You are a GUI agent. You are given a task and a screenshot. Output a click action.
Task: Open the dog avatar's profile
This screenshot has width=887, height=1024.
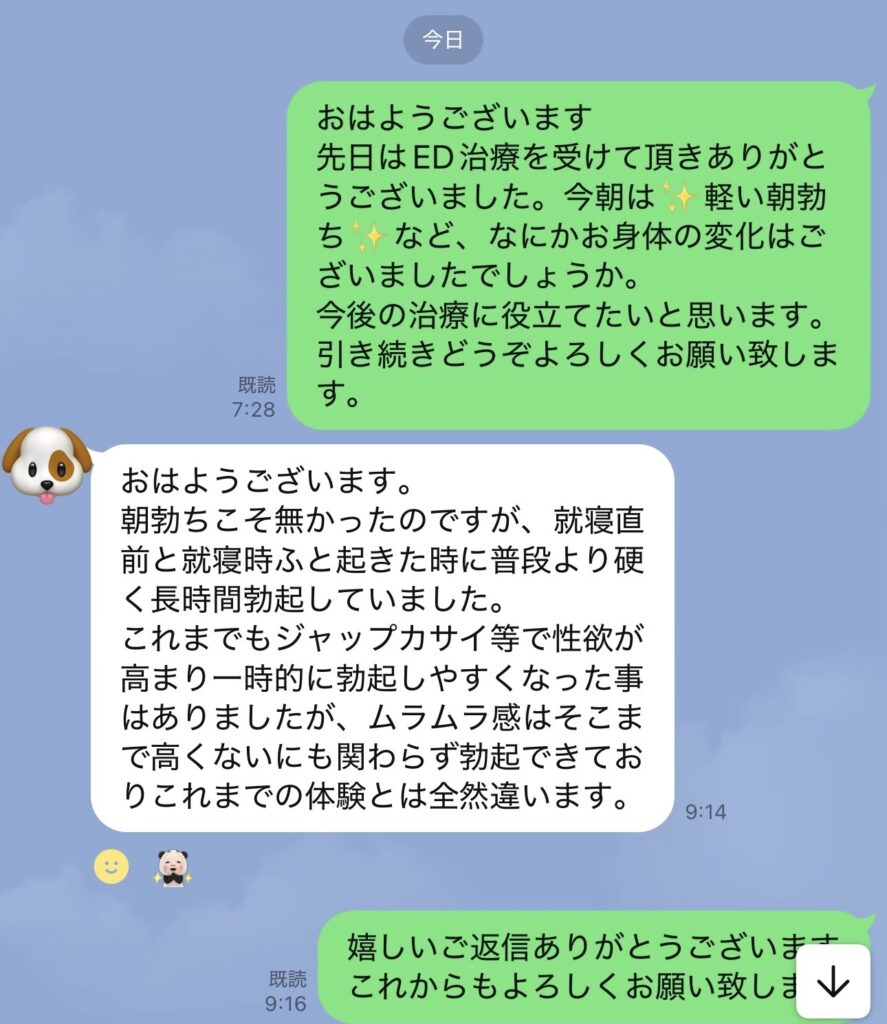click(x=46, y=464)
